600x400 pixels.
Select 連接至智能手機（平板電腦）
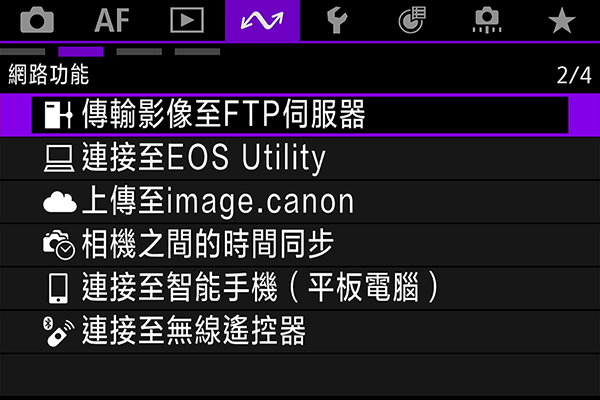click(x=300, y=287)
